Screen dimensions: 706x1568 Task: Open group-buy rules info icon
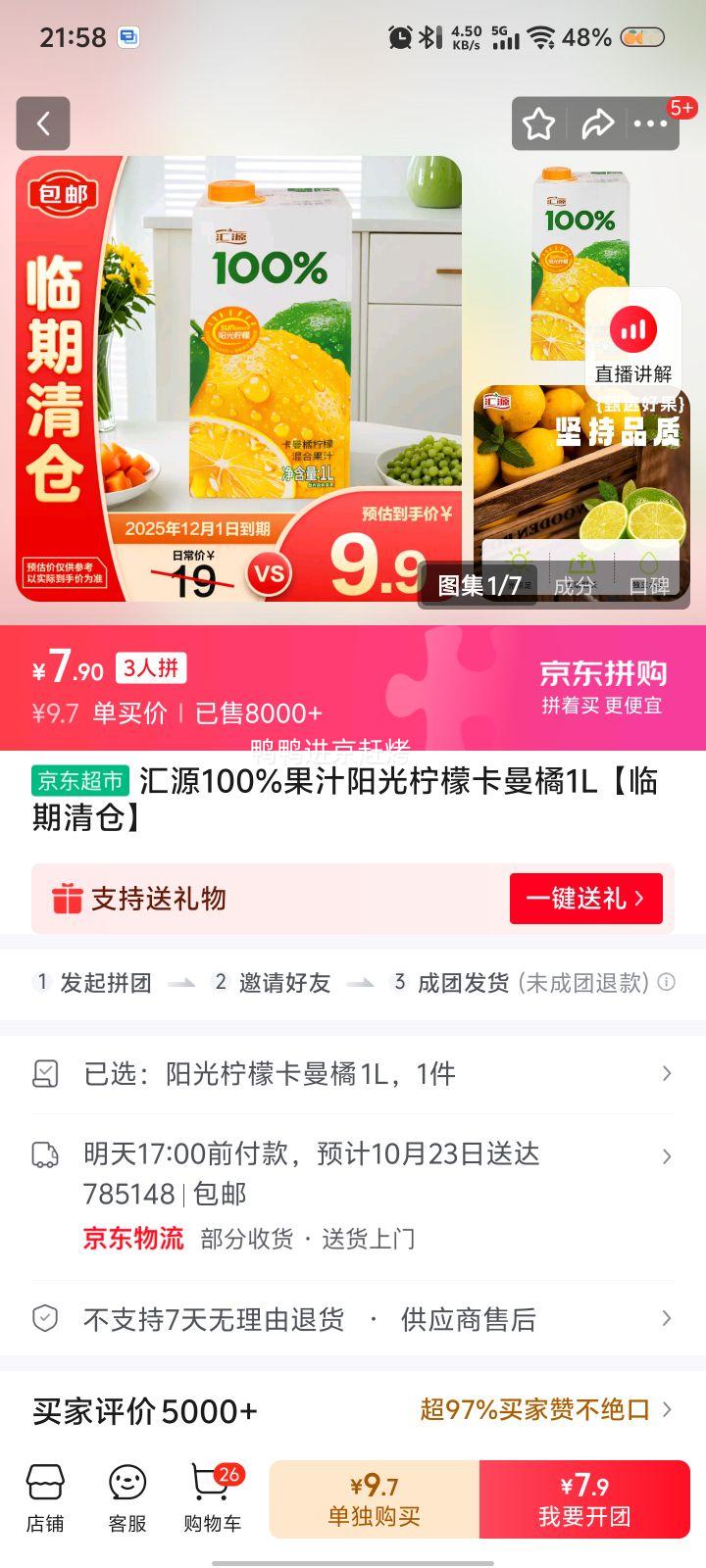667,982
